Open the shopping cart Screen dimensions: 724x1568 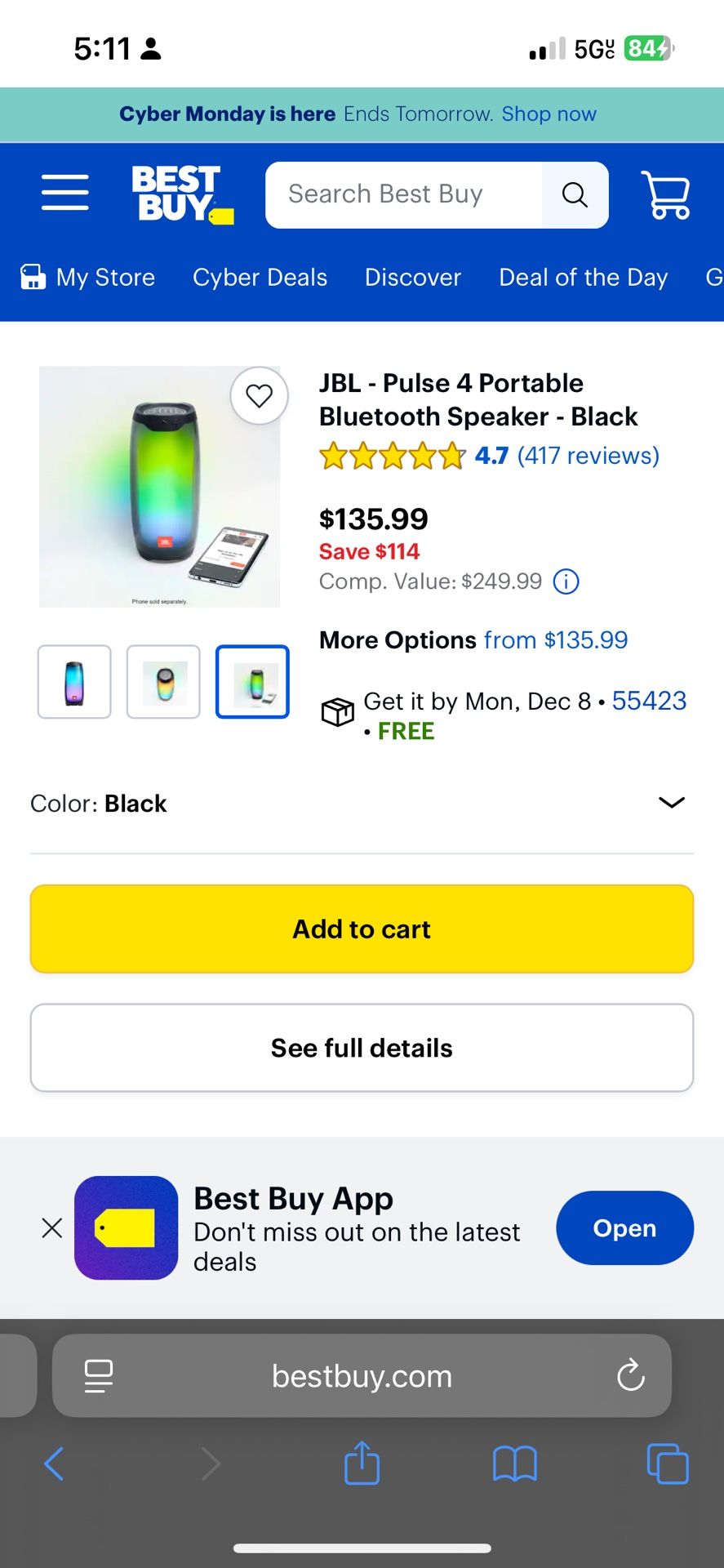pos(666,194)
